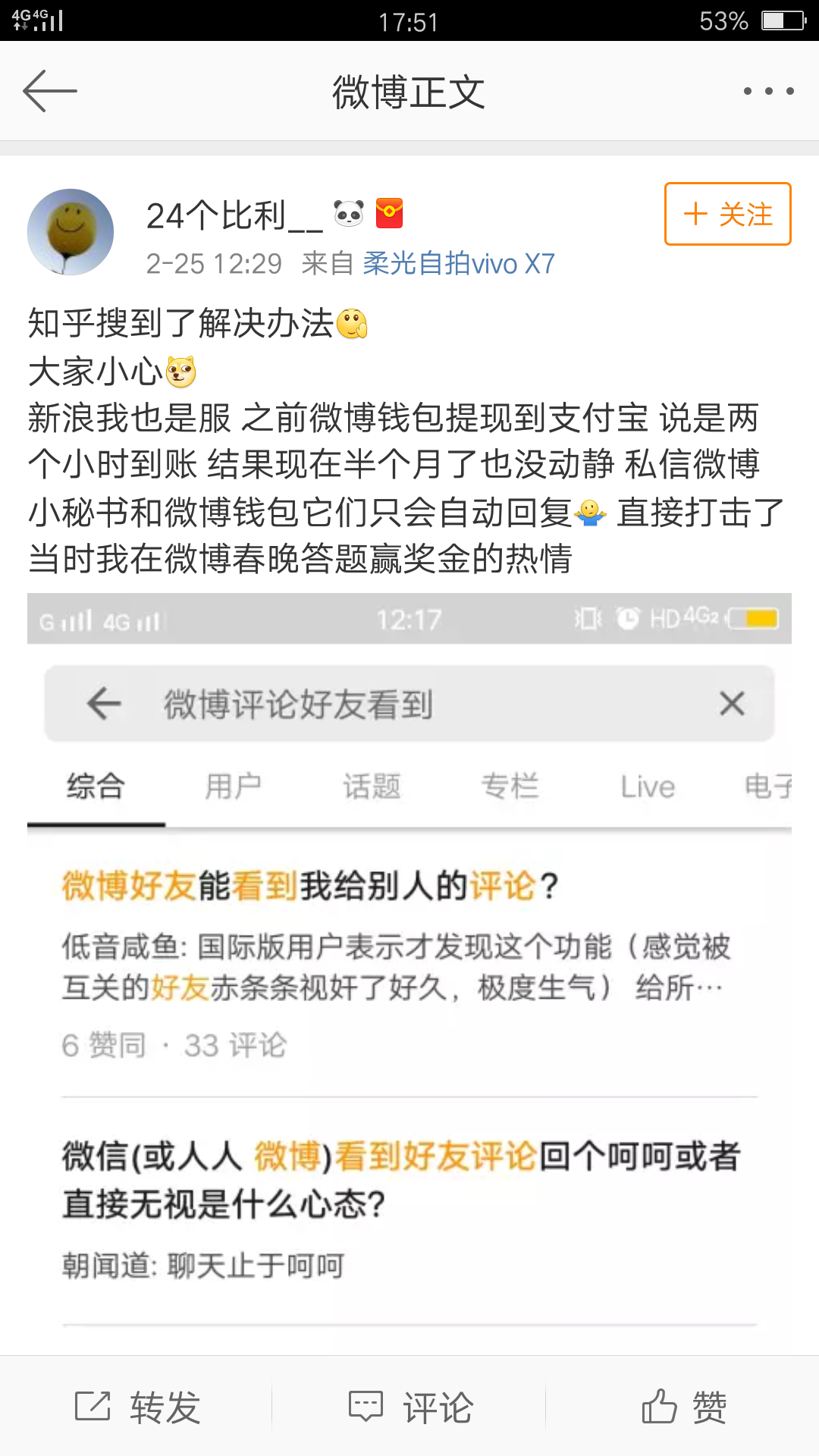Screen dimensions: 819x1456
Task: Switch to the 用户 tab in the screenshot
Action: click(x=233, y=787)
